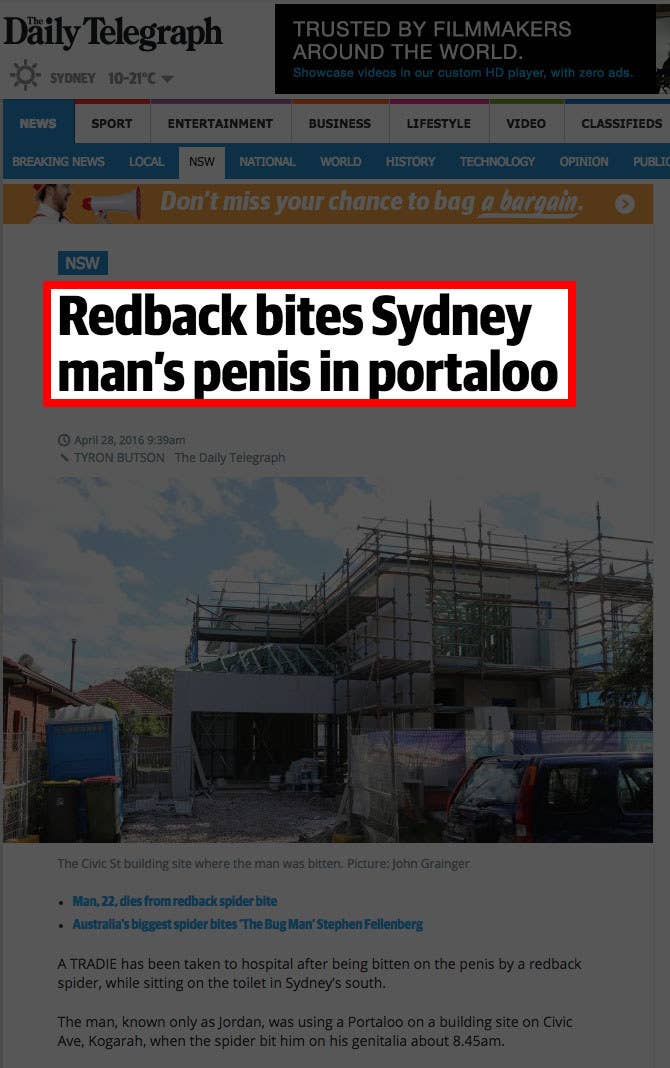
Task: Go to the Business section
Action: (339, 123)
